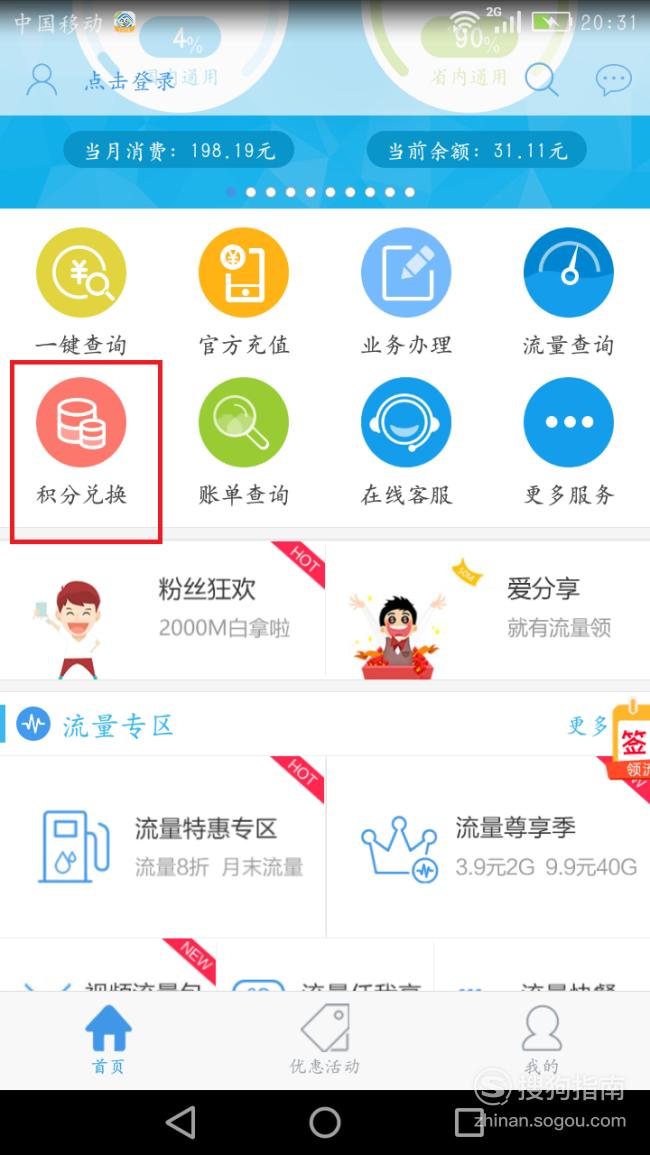Tap 点击登录 to log in
This screenshot has height=1155, width=650.
(x=130, y=80)
